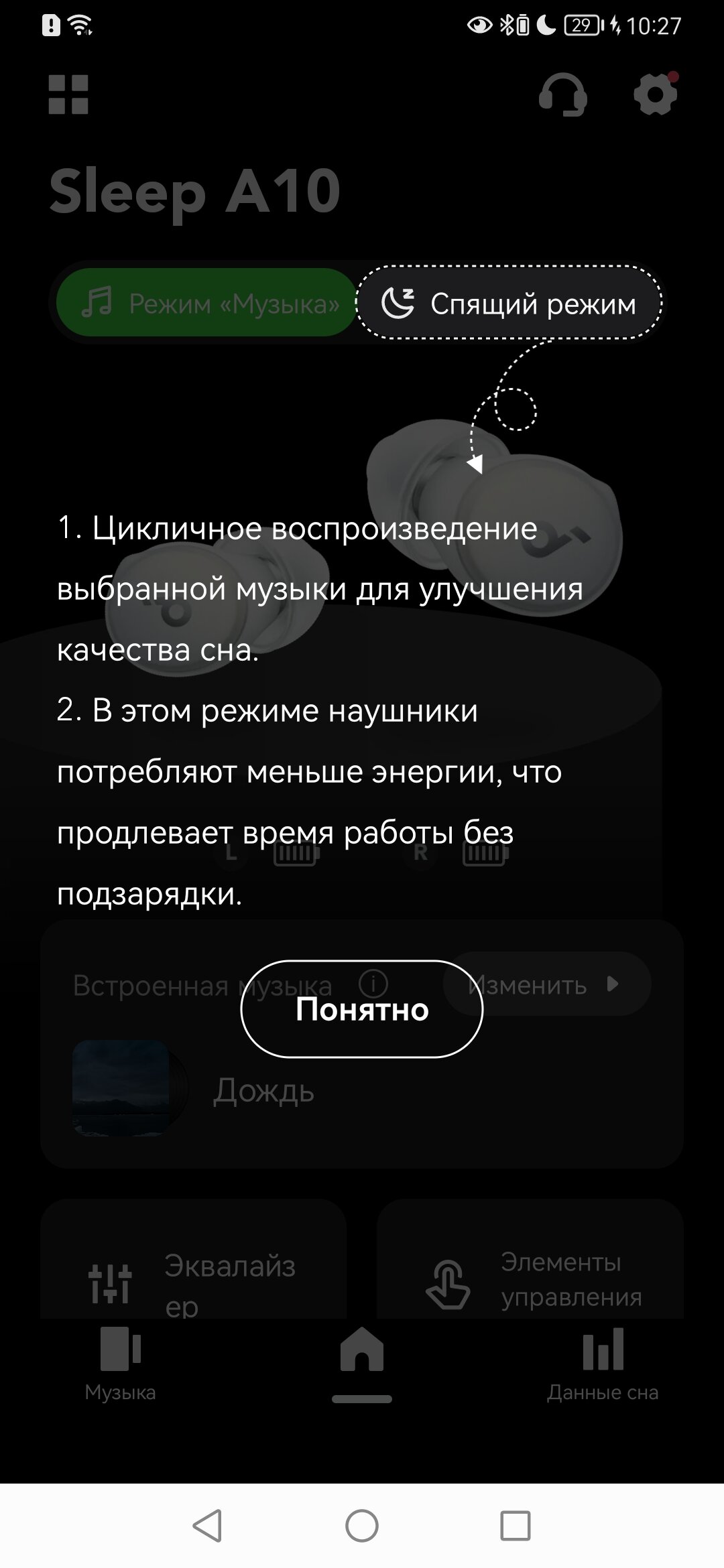Go back with the system back button
This screenshot has width=724, height=1568.
pyautogui.click(x=208, y=1526)
